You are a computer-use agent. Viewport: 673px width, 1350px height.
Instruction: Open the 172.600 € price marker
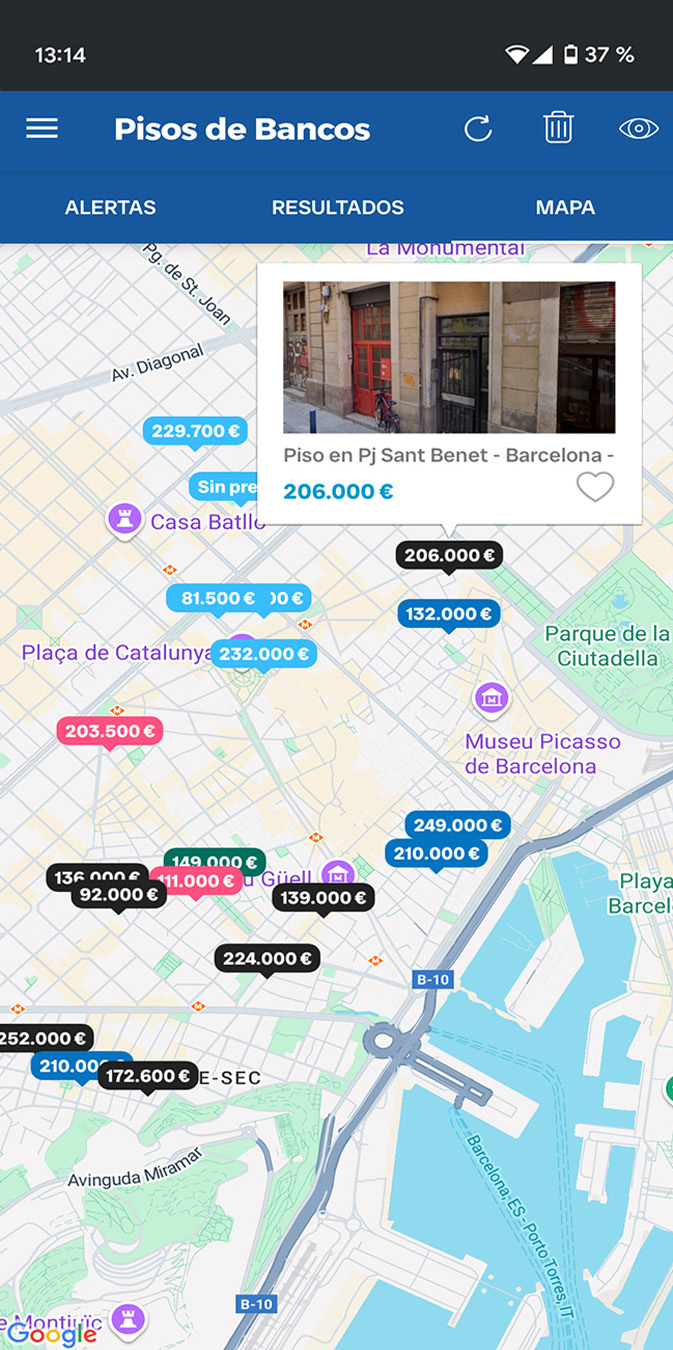(148, 1076)
